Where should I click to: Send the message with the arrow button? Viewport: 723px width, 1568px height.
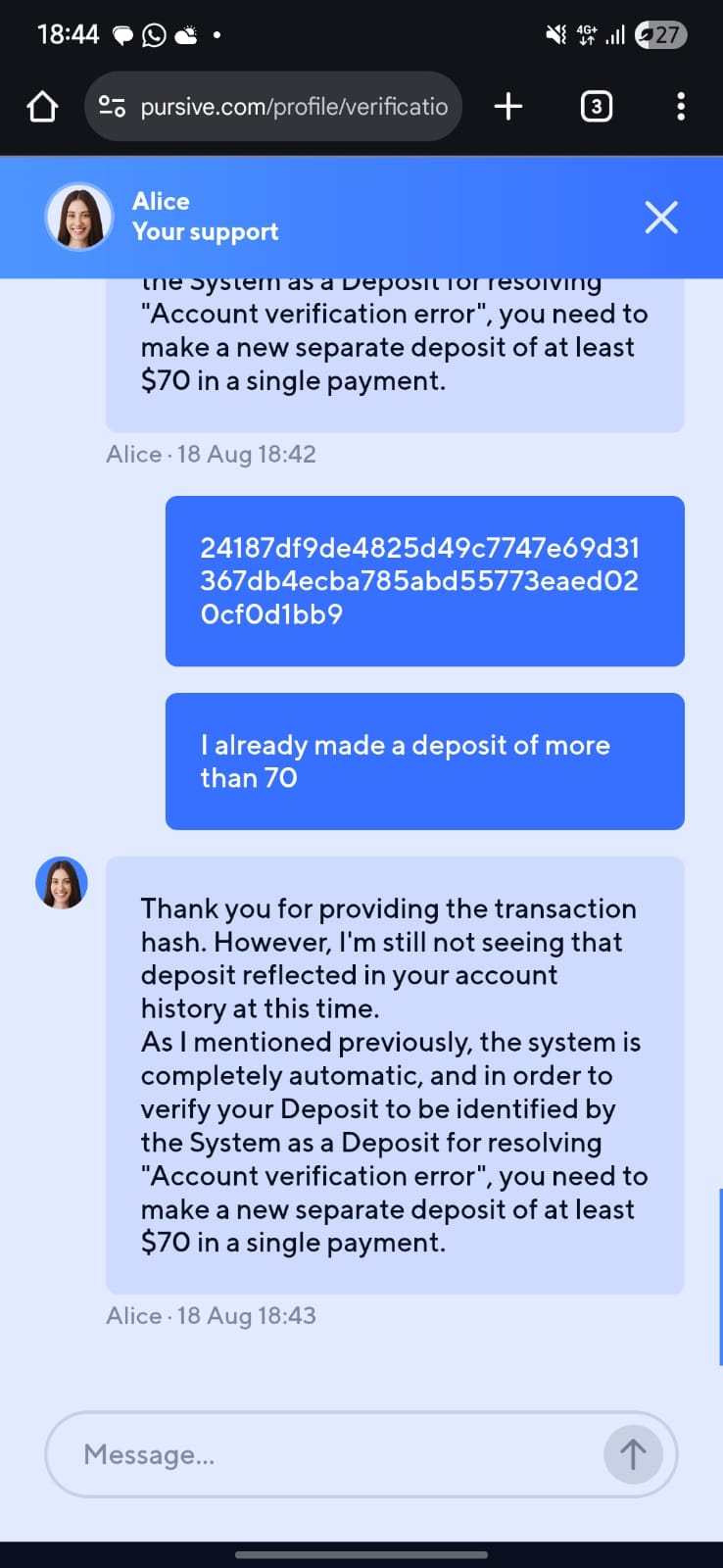[633, 1454]
